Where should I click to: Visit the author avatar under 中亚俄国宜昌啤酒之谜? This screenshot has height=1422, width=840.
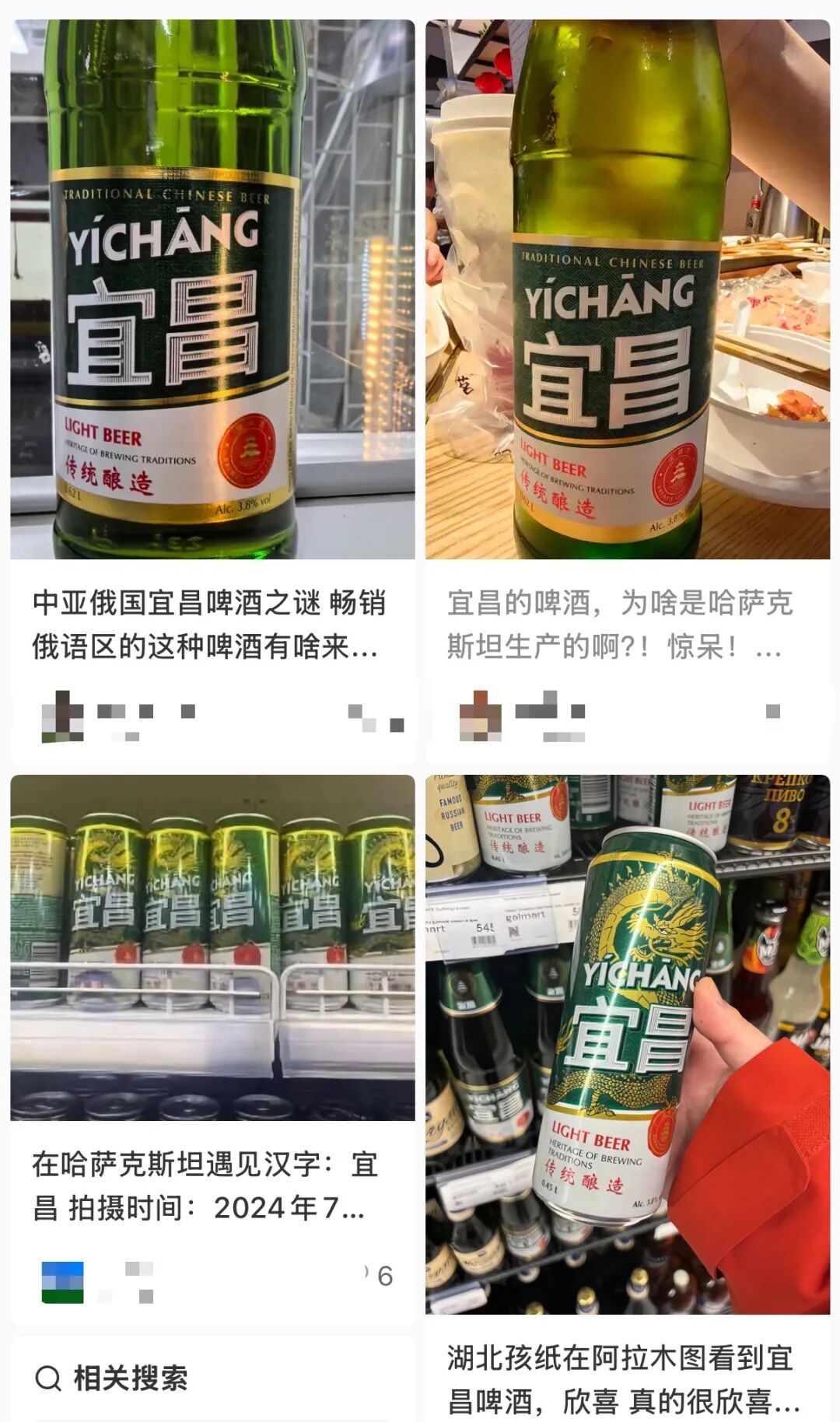(62, 716)
